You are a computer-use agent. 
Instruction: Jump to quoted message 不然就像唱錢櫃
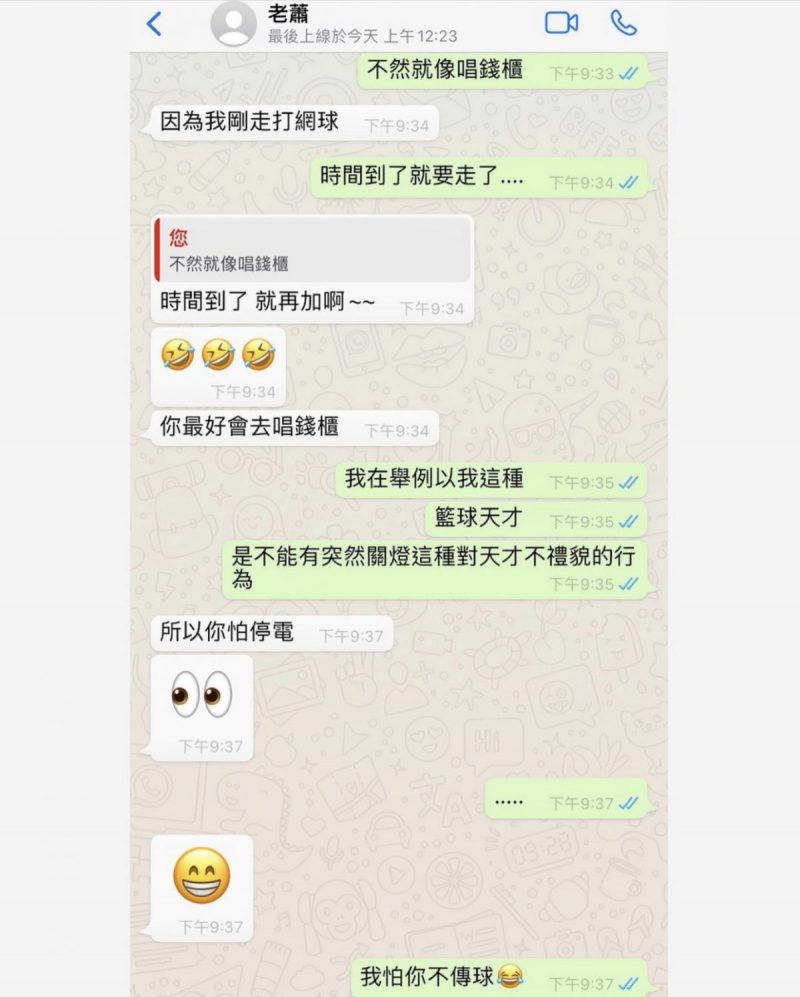pos(312,250)
